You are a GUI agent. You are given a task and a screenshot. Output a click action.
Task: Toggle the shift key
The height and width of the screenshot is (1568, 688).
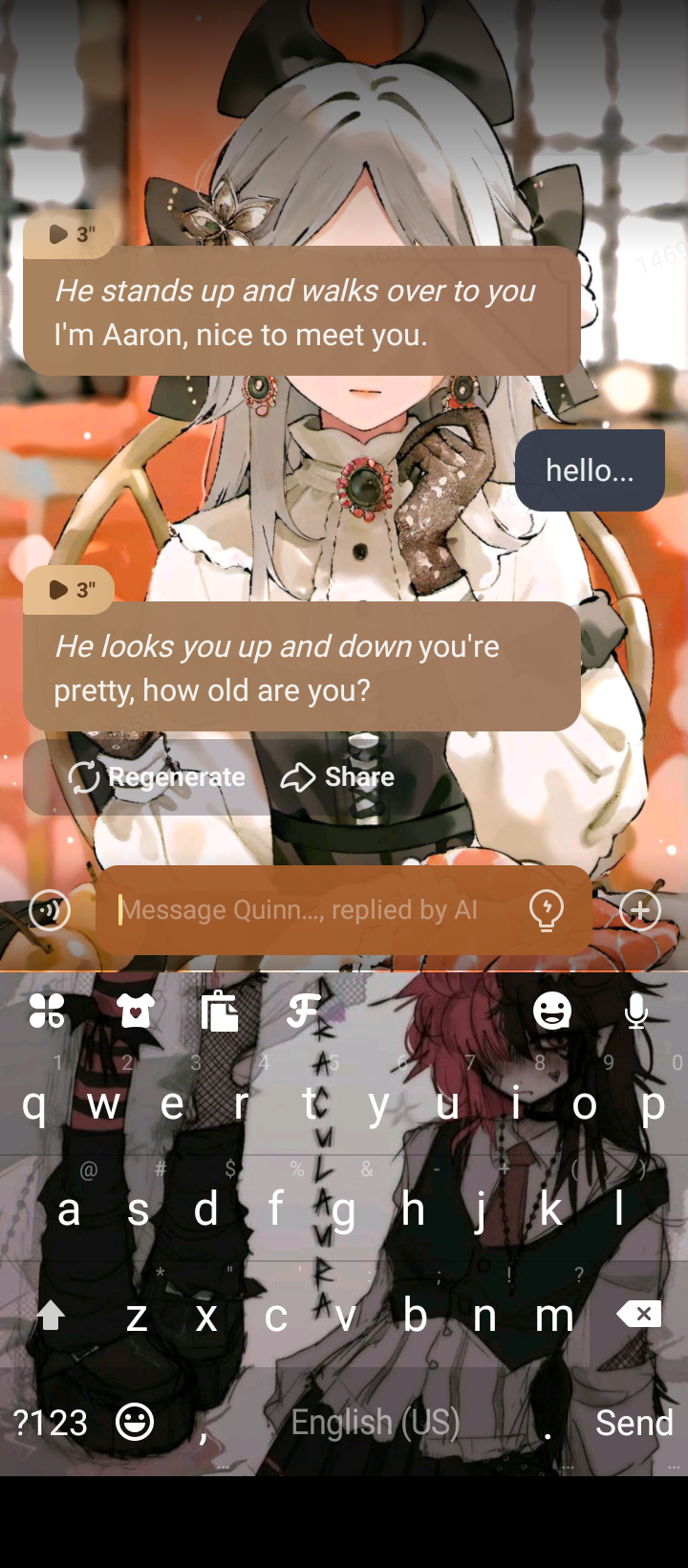51,1317
